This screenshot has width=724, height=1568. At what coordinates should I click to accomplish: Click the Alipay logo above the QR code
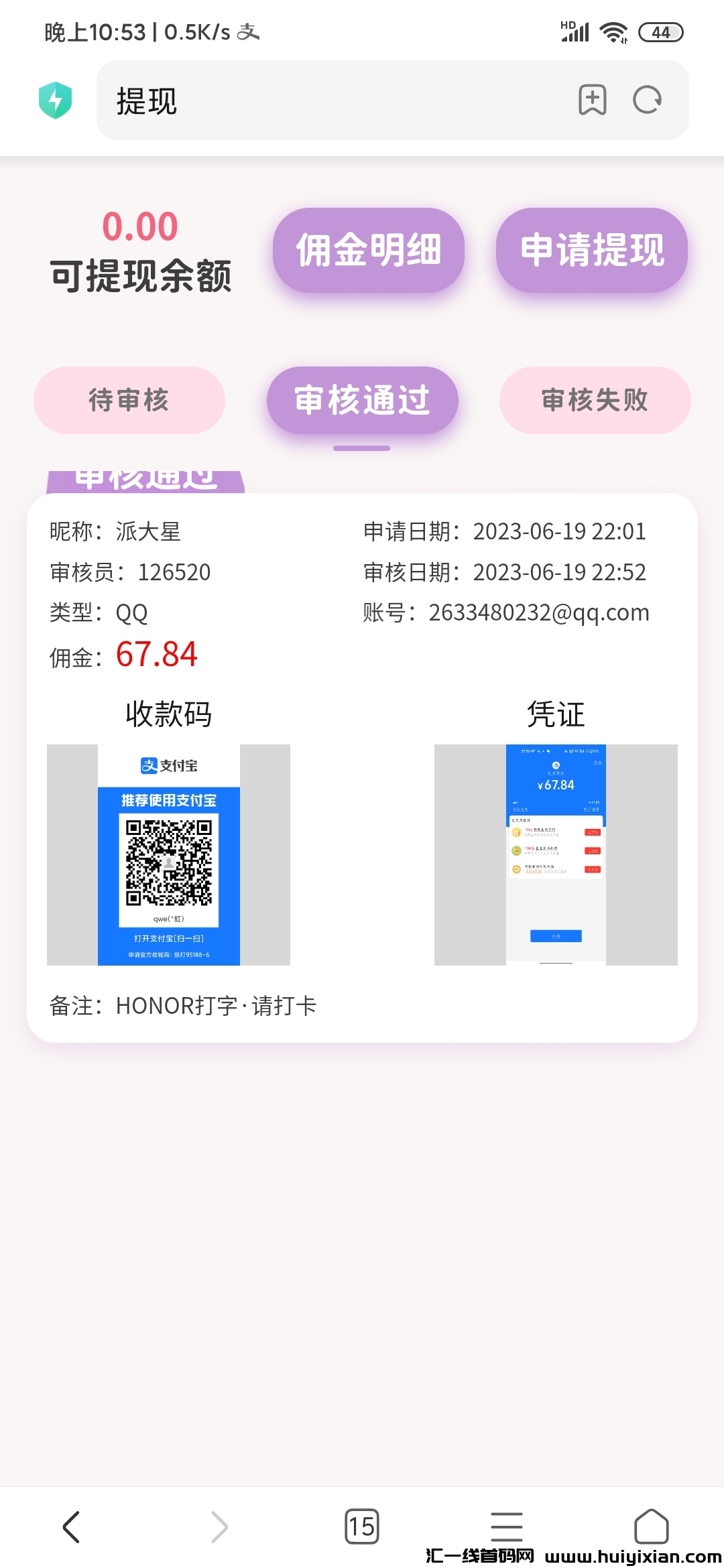tap(169, 766)
